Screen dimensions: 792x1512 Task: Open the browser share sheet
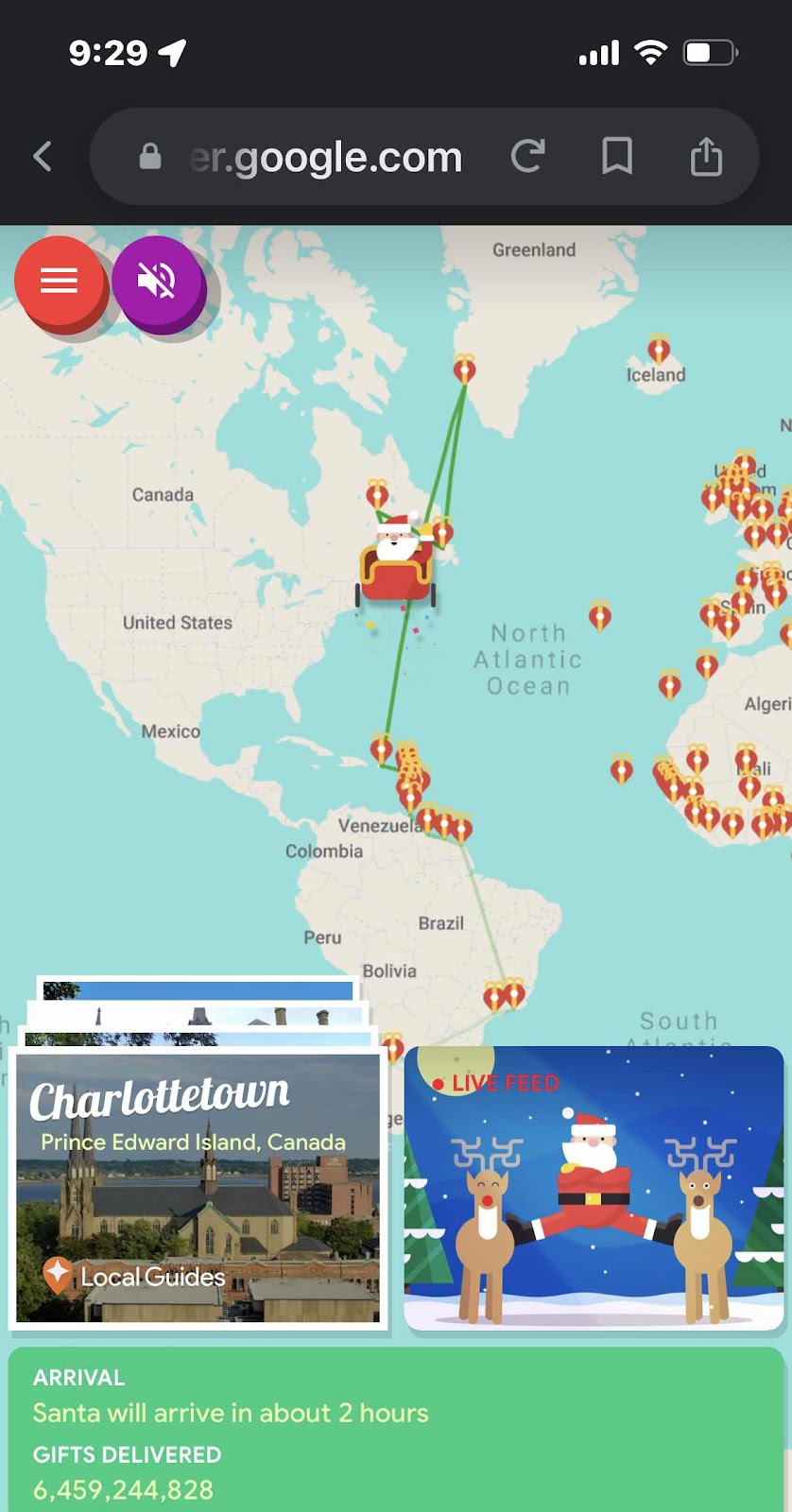pyautogui.click(x=706, y=156)
